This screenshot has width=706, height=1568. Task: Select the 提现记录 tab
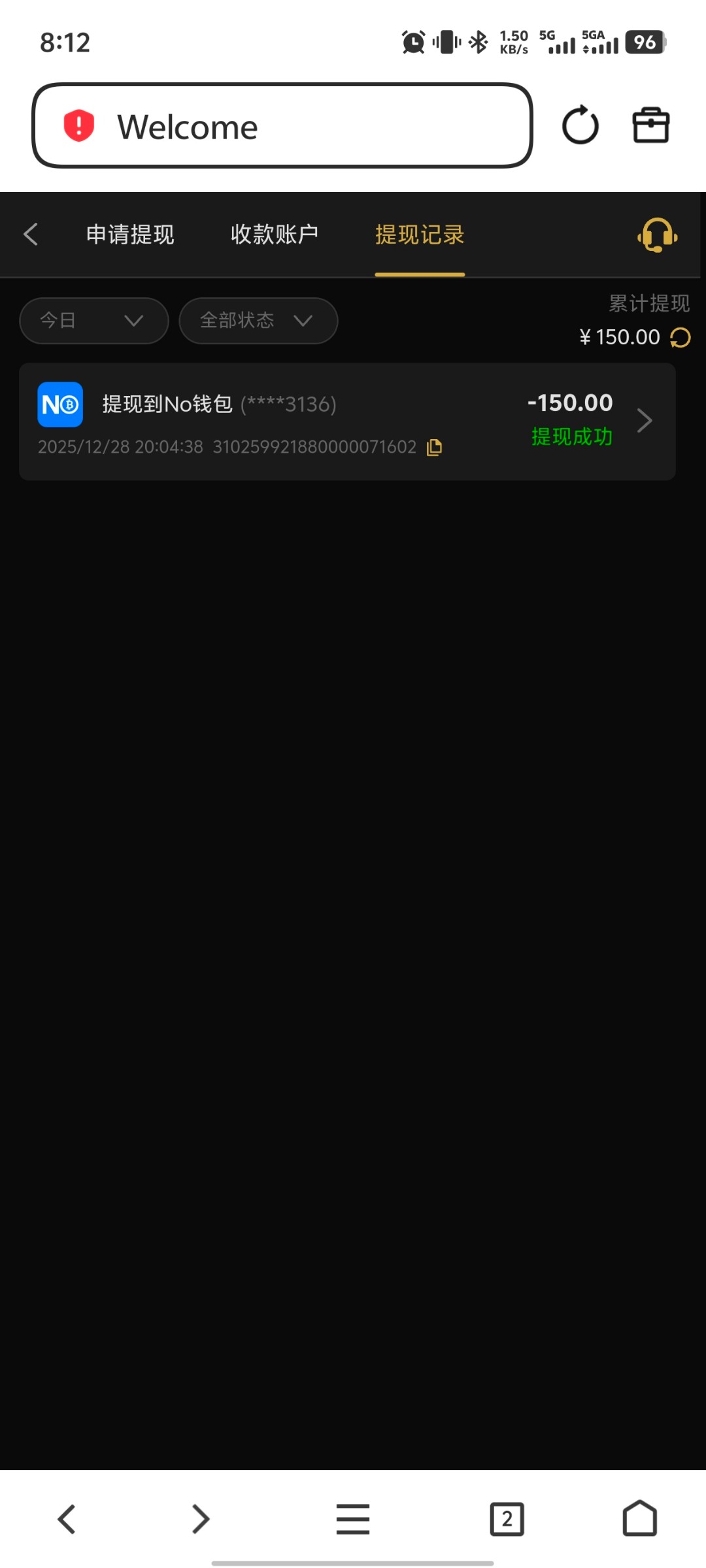tap(420, 235)
